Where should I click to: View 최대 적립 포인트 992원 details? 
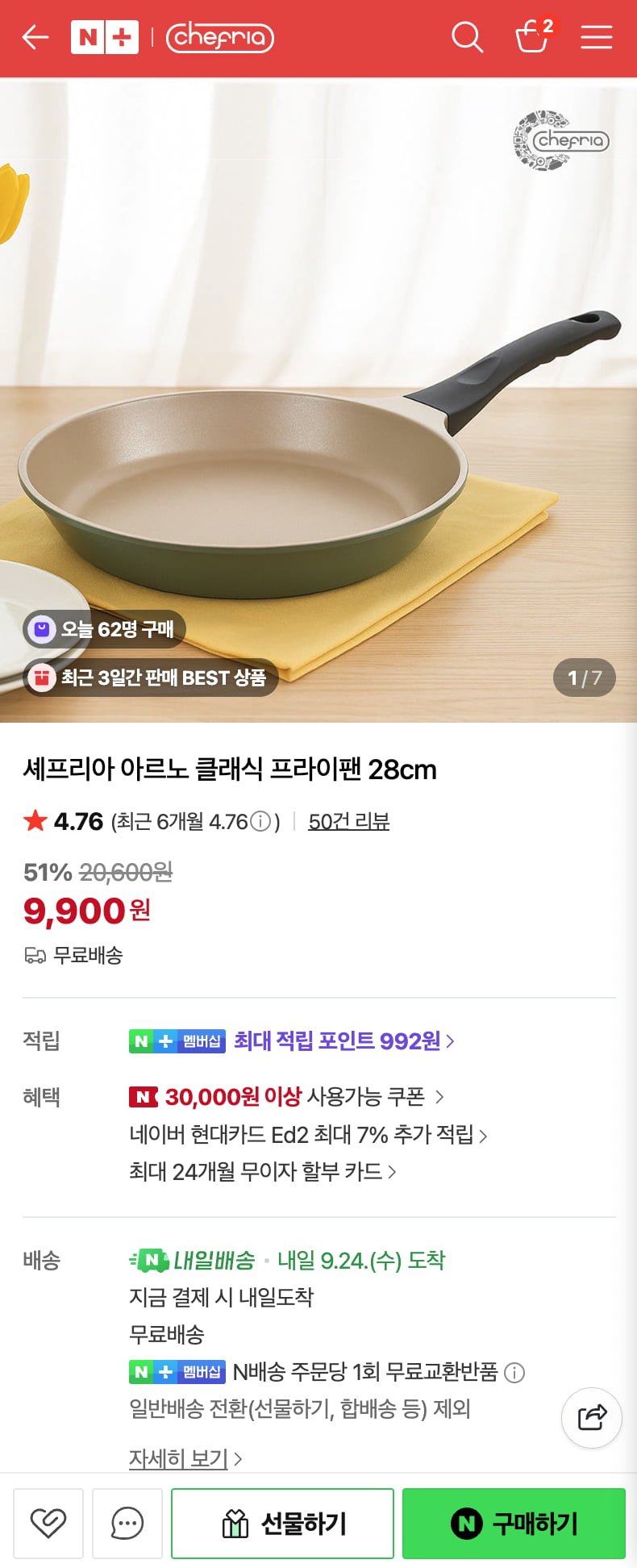click(343, 1040)
